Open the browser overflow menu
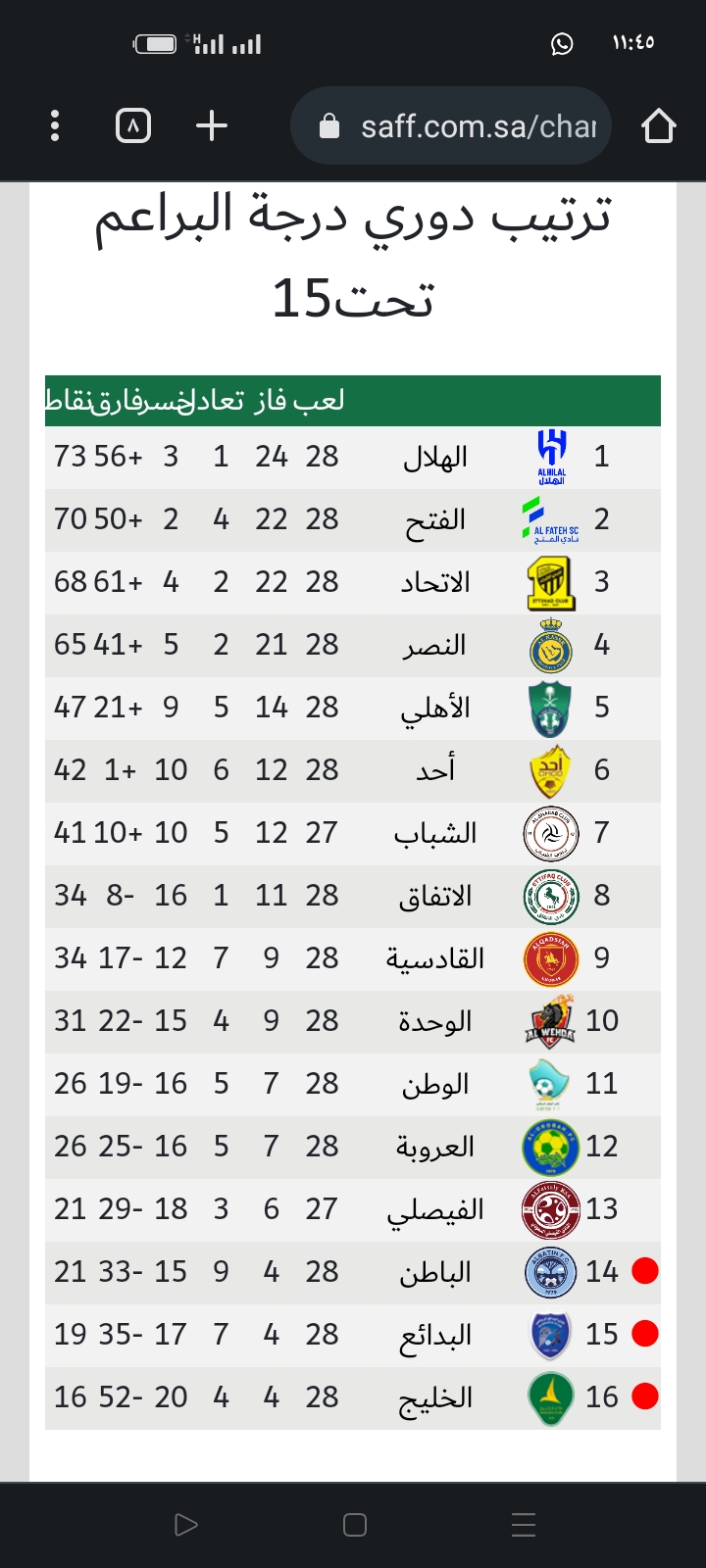This screenshot has height=1568, width=706. tap(55, 125)
